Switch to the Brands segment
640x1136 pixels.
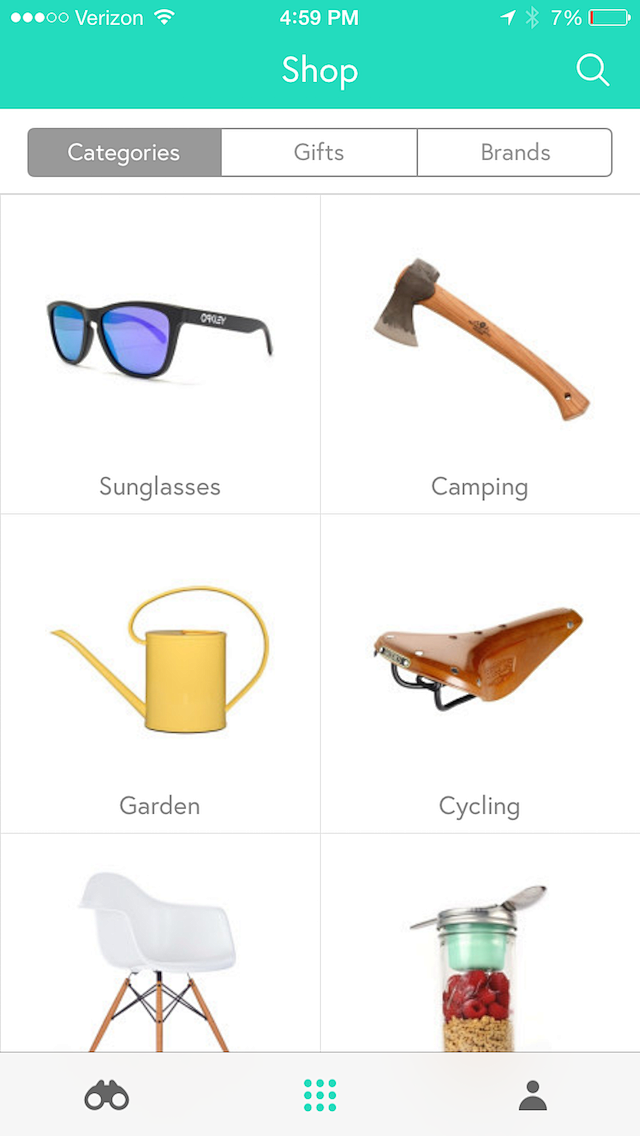(515, 153)
